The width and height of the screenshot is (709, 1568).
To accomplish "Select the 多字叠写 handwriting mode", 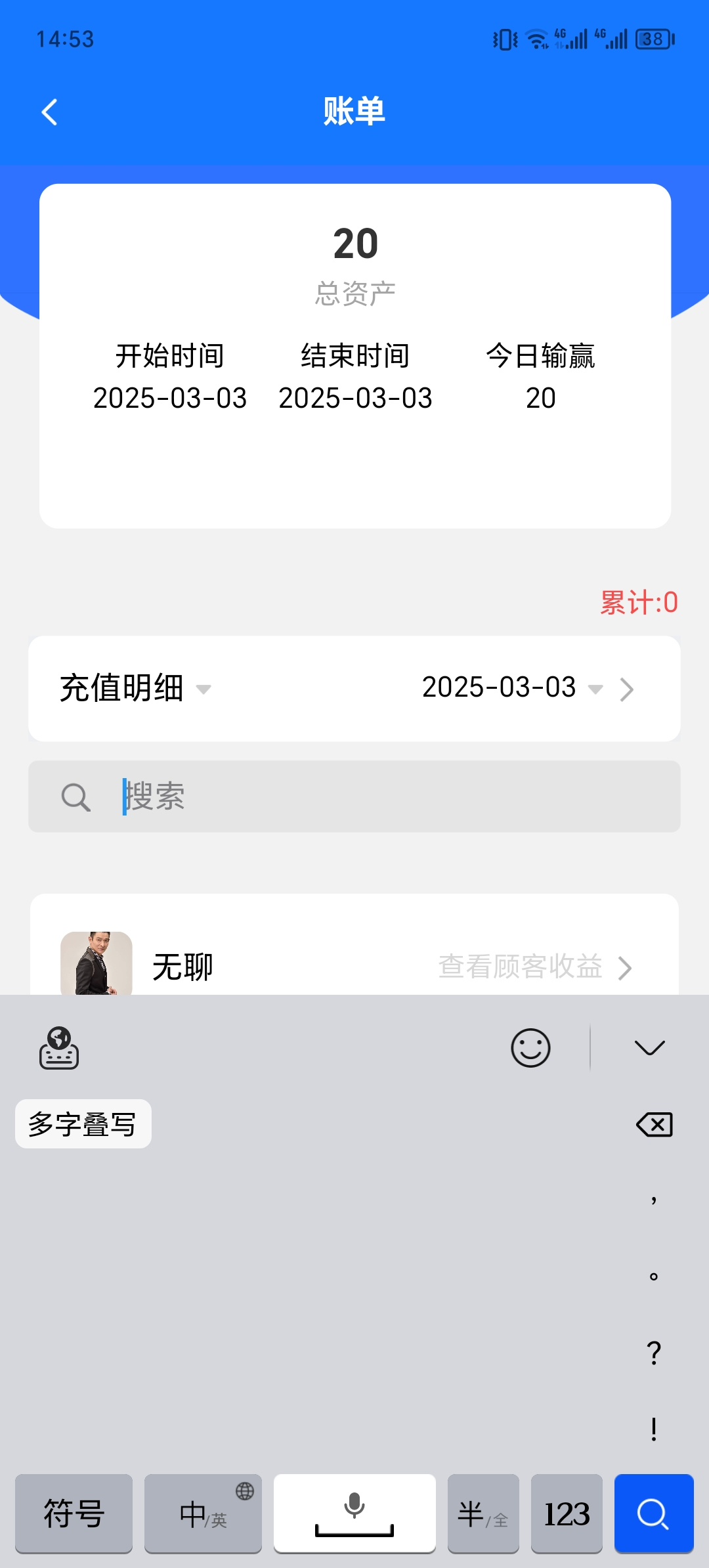I will point(83,1124).
